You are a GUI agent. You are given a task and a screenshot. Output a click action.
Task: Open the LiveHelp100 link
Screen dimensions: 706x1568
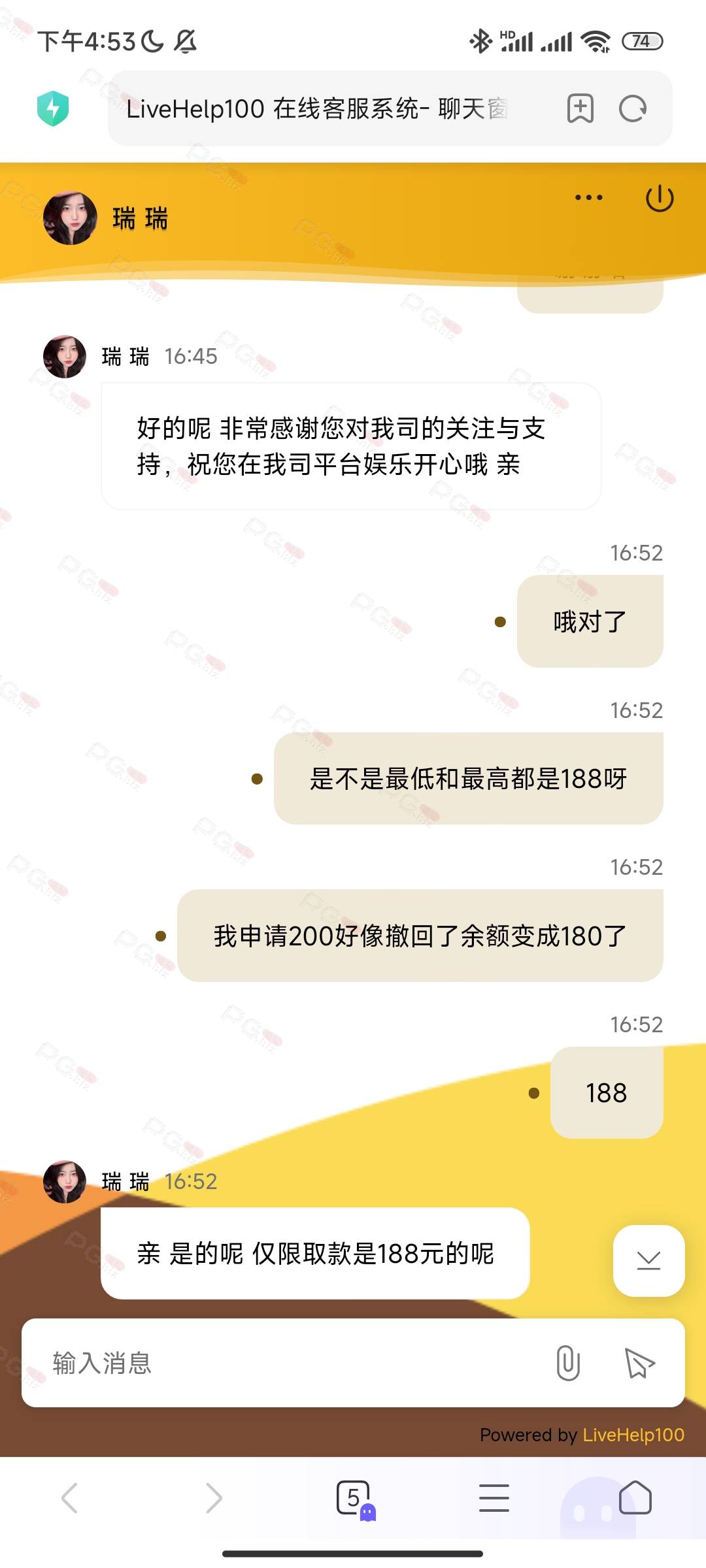[x=633, y=1435]
